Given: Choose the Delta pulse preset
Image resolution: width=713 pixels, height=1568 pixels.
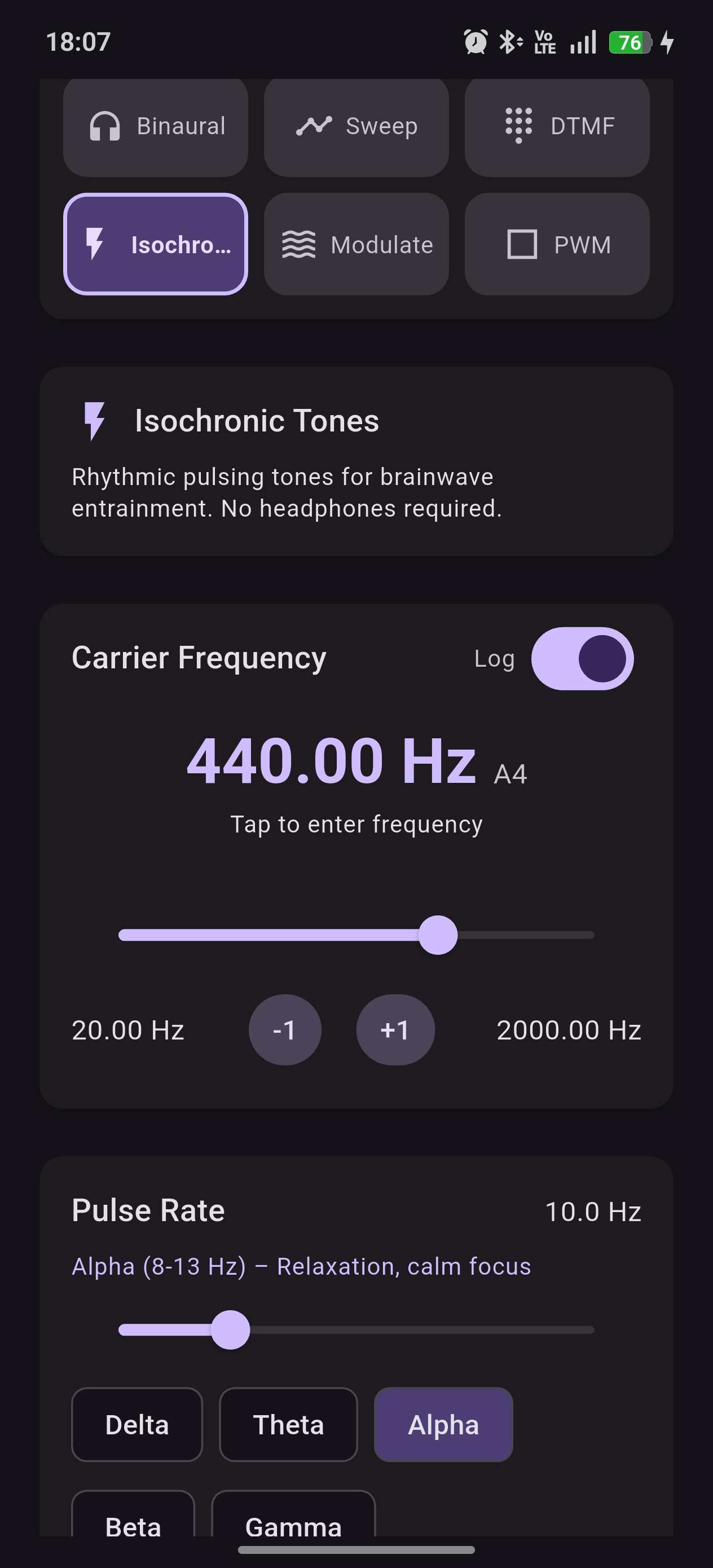Looking at the screenshot, I should tap(137, 1425).
